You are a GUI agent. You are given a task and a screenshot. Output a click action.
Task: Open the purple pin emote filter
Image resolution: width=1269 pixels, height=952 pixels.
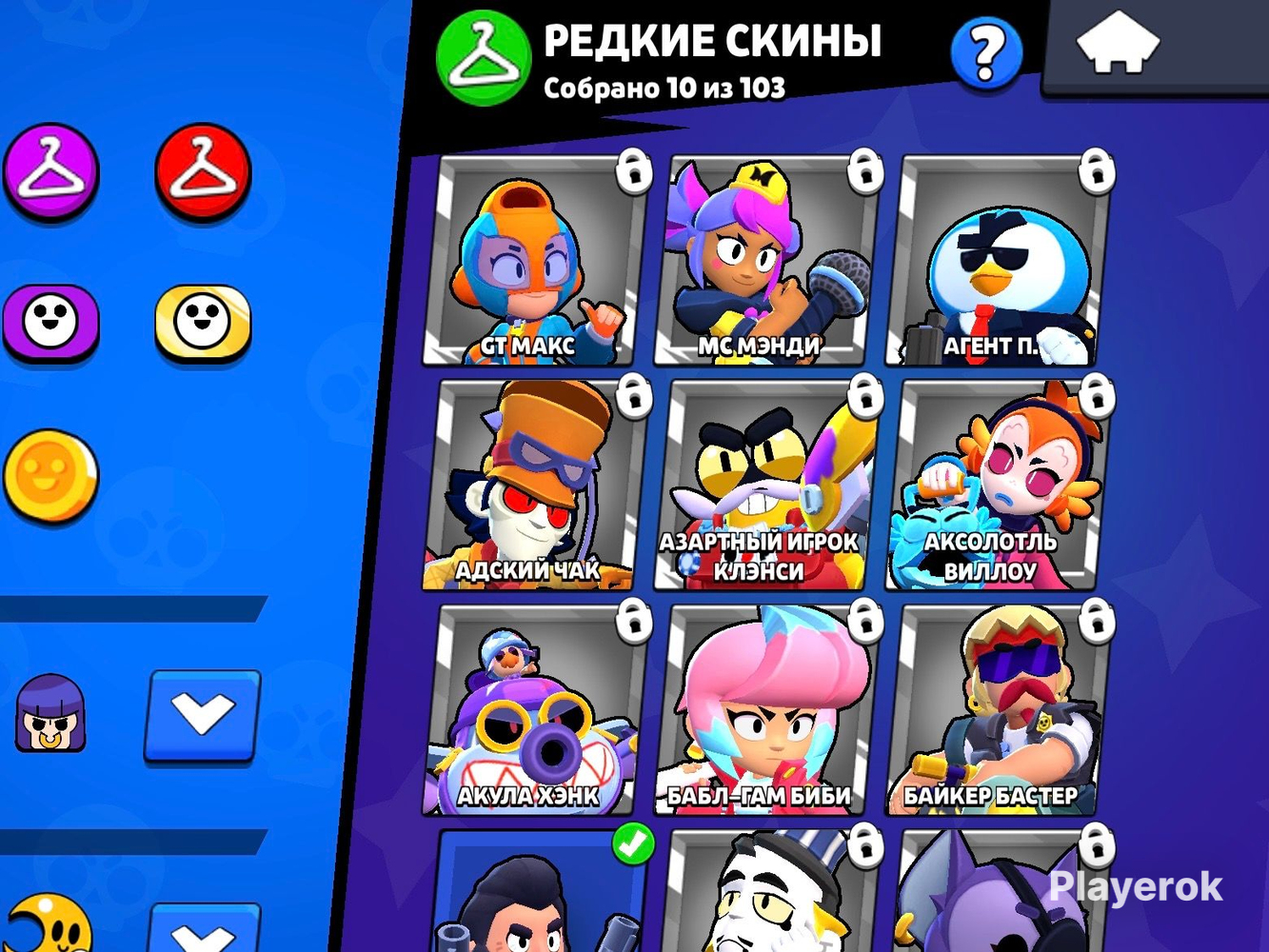point(50,323)
